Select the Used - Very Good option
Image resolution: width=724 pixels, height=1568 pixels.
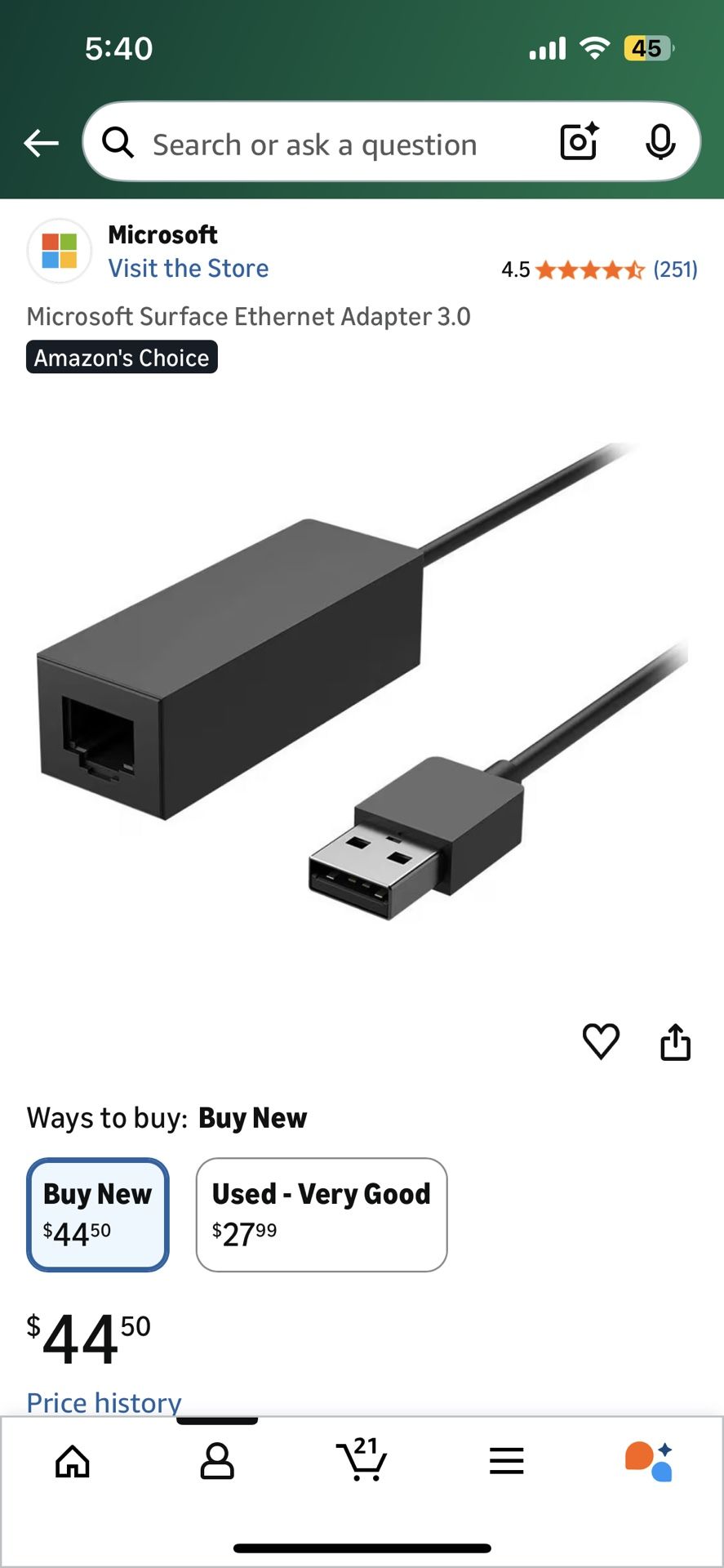(321, 1214)
